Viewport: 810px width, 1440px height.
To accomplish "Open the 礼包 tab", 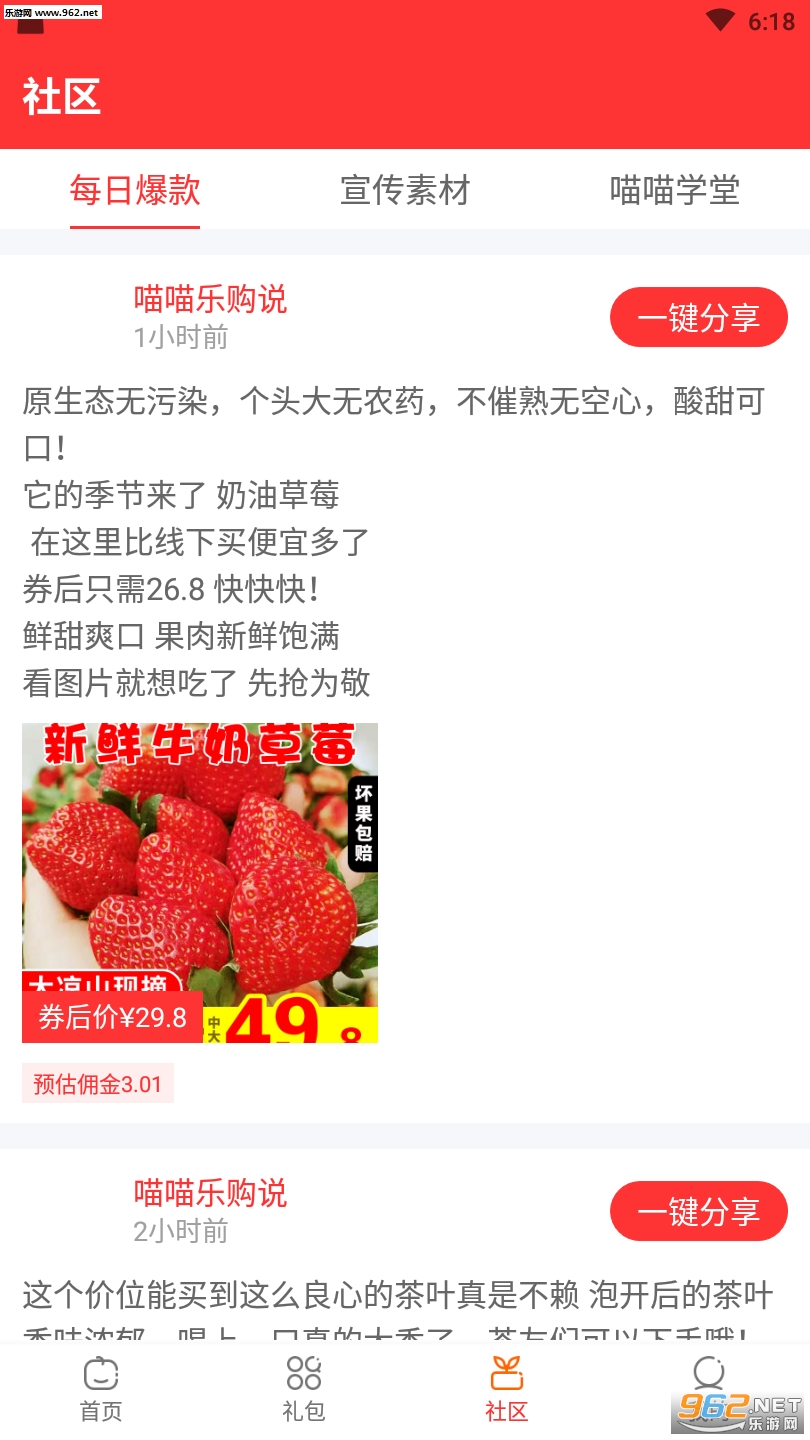I will pos(304,1390).
